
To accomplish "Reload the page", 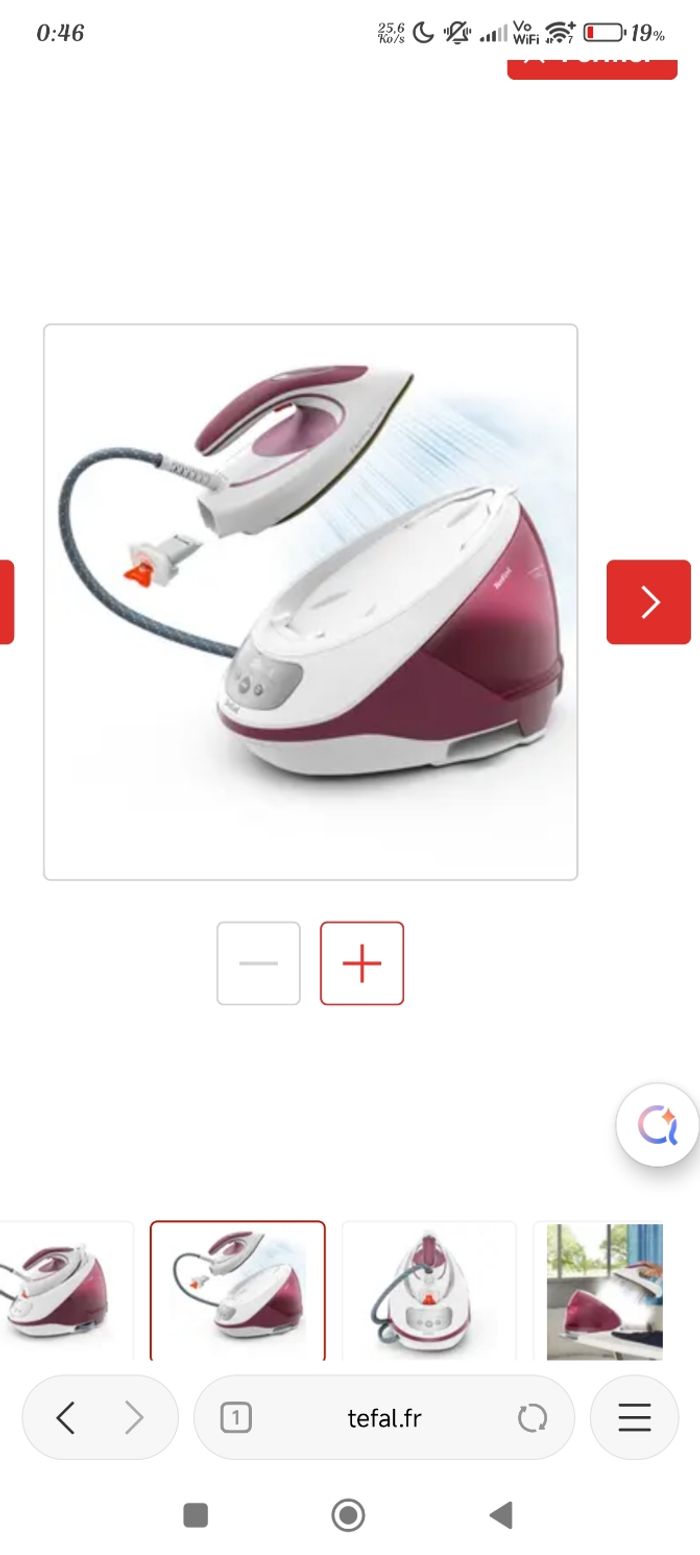I will click(x=532, y=1417).
